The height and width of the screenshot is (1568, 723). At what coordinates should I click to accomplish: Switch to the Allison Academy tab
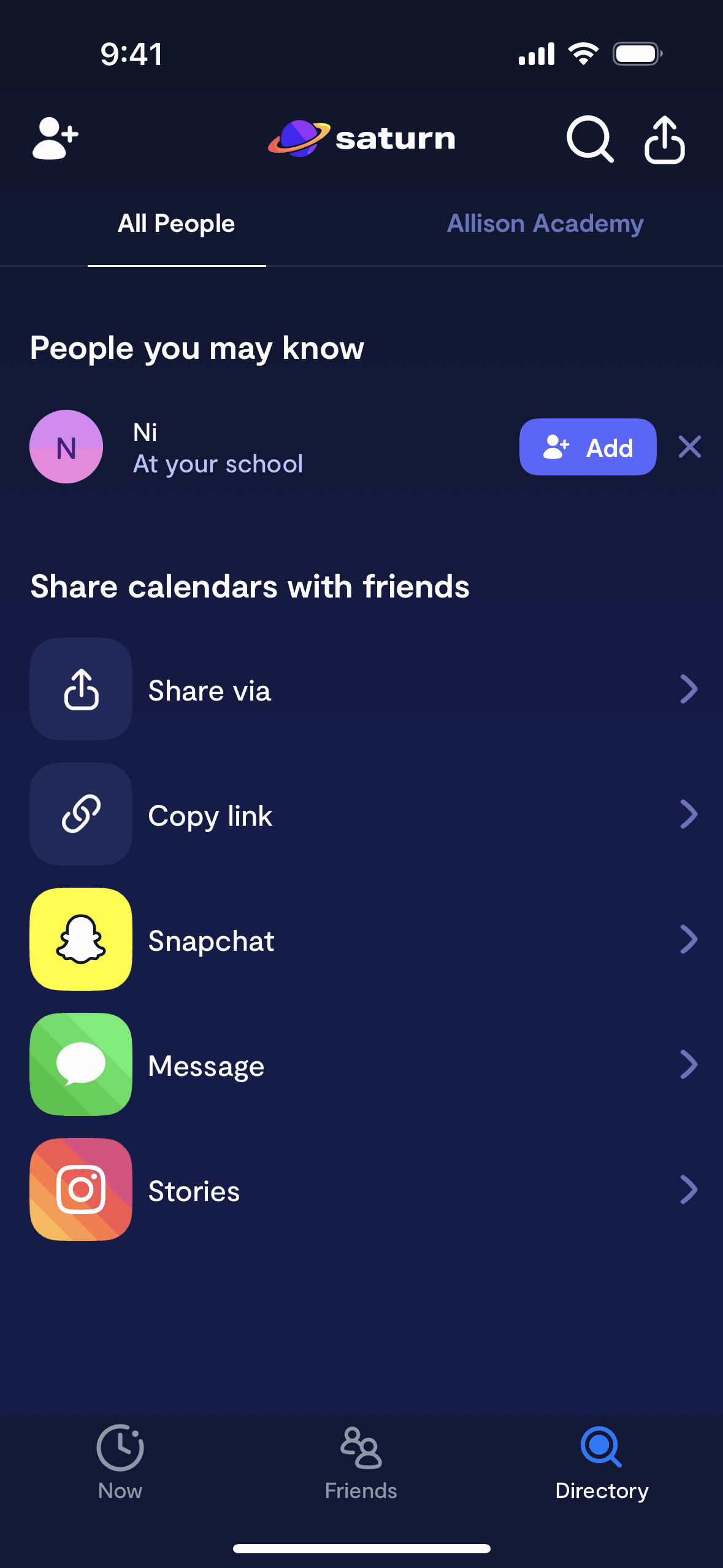pyautogui.click(x=545, y=224)
